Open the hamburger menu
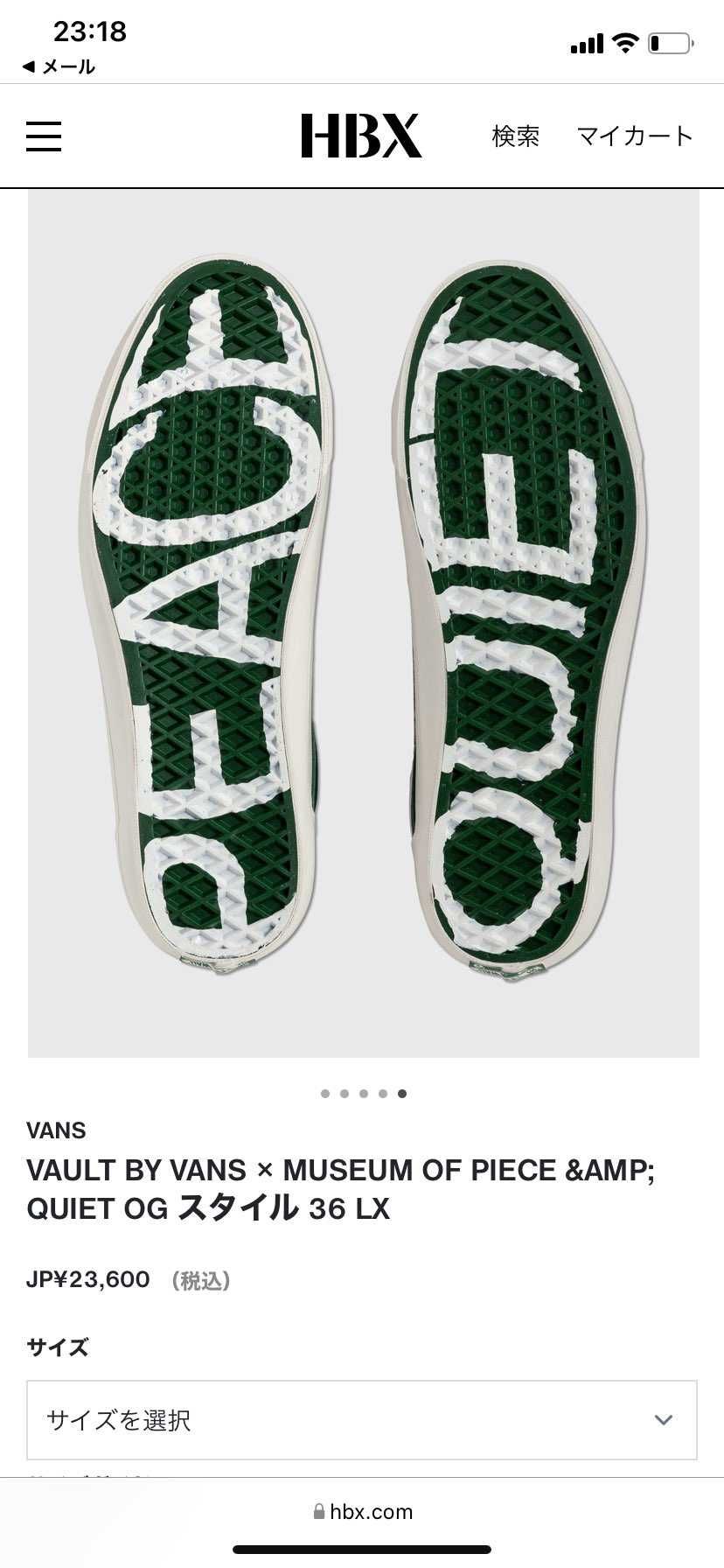 coord(44,136)
